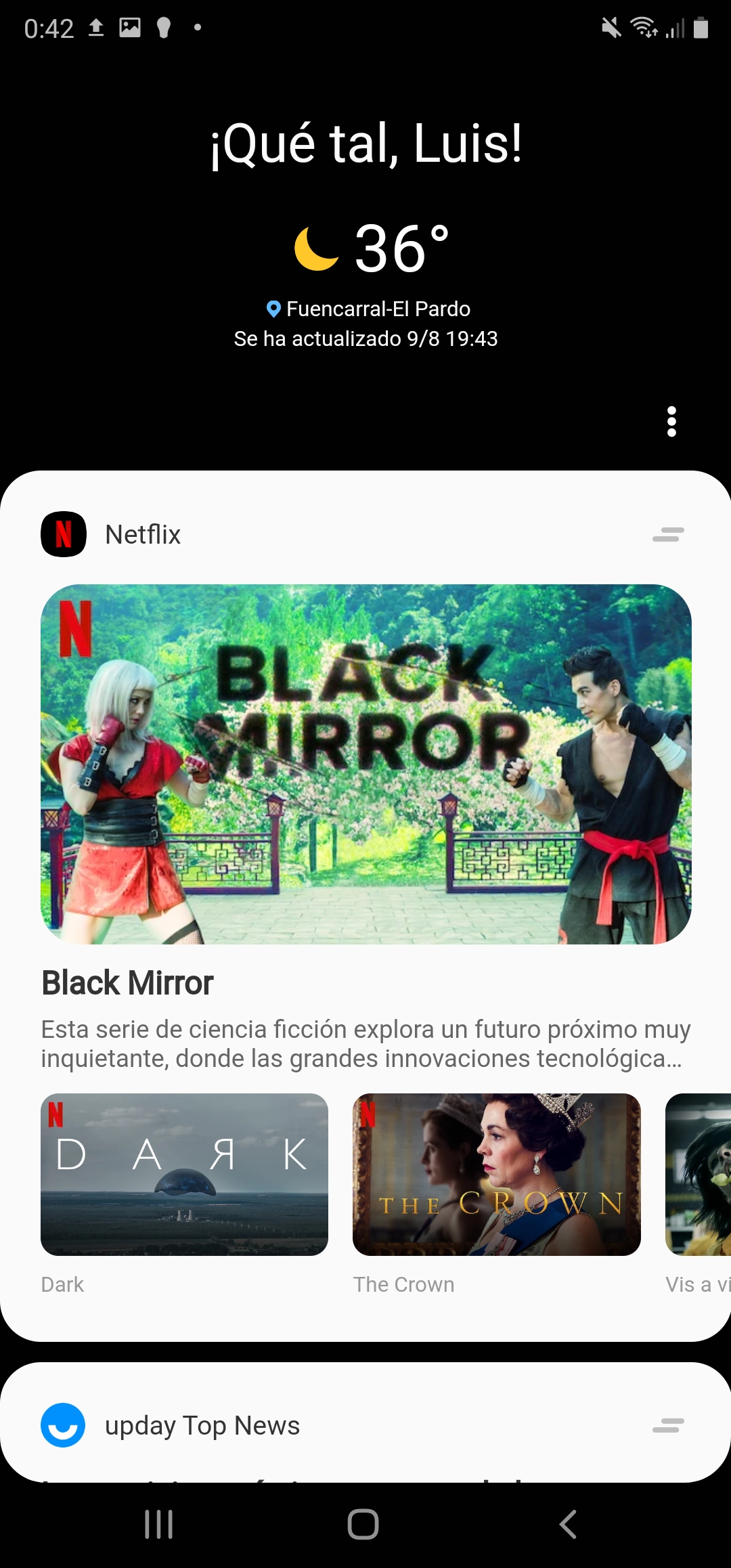Tap the 36° weather widget

click(x=372, y=248)
